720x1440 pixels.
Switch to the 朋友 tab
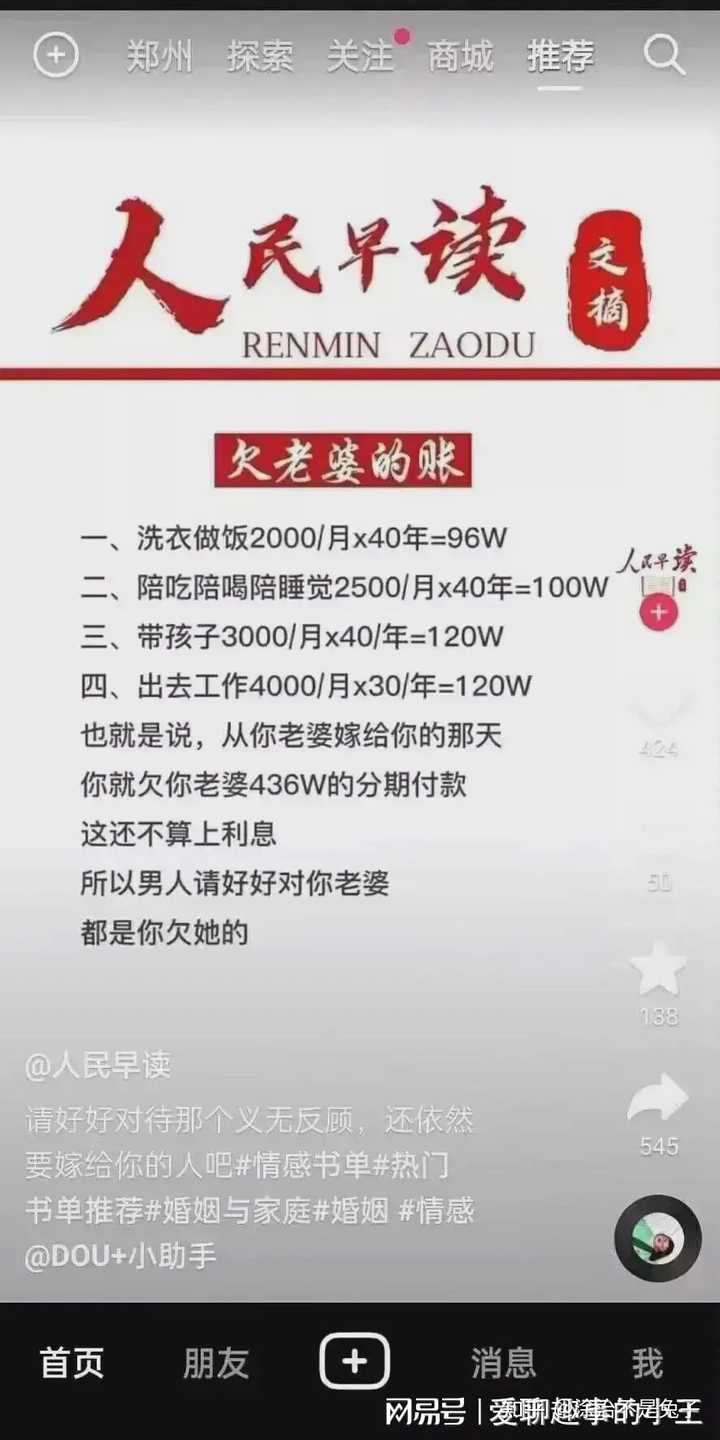(x=215, y=1363)
